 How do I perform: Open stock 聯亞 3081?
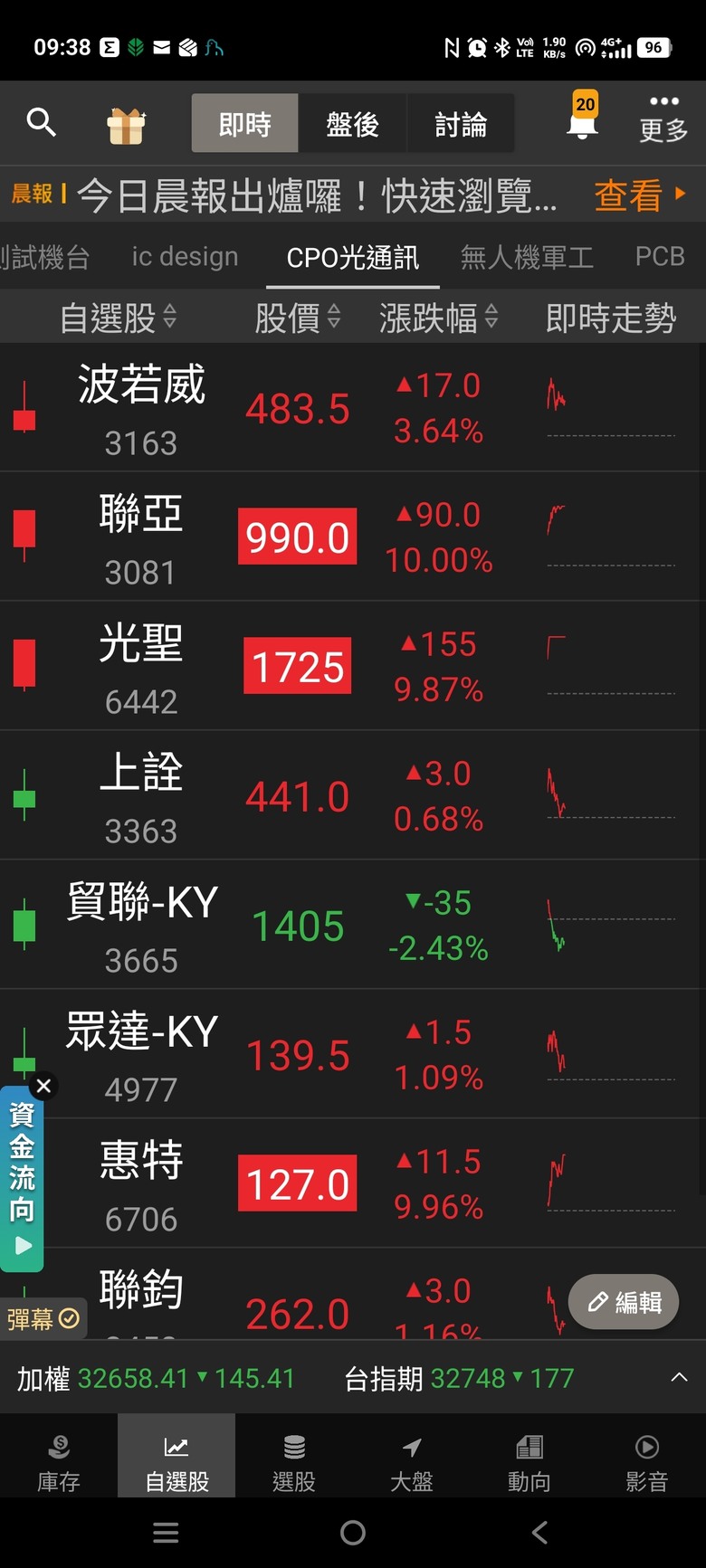353,537
